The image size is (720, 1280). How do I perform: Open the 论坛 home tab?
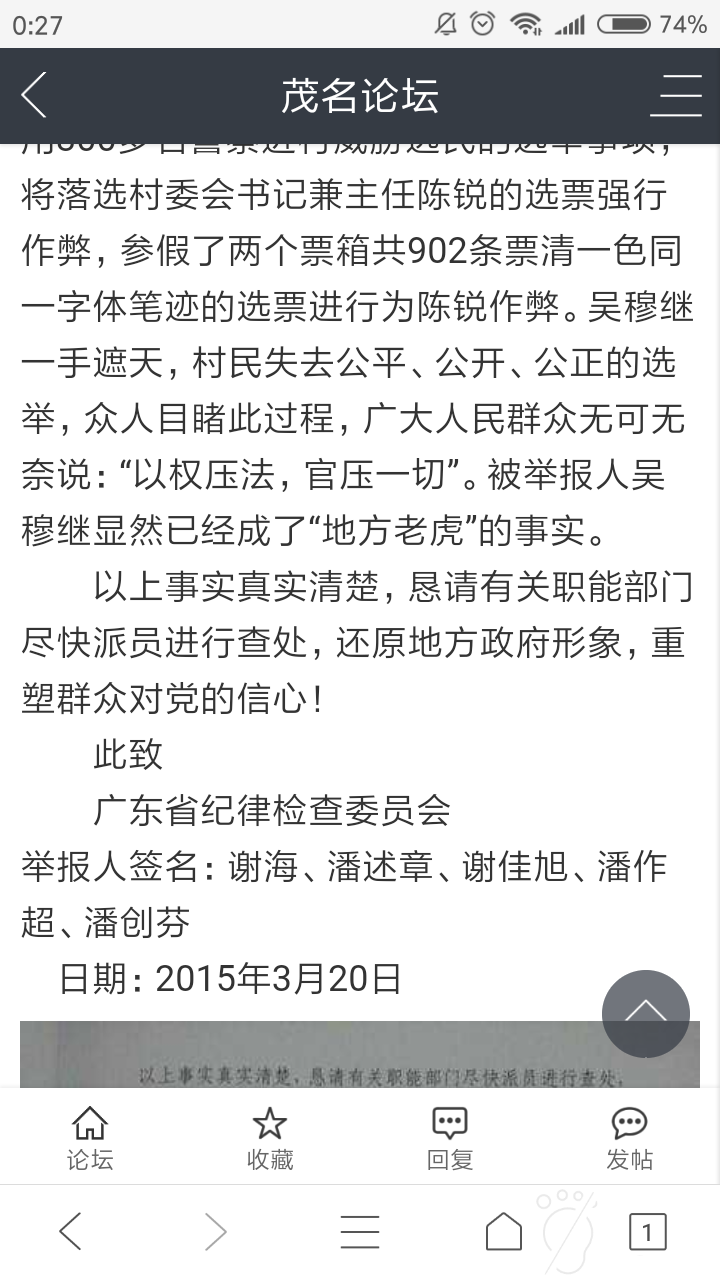click(x=90, y=1139)
